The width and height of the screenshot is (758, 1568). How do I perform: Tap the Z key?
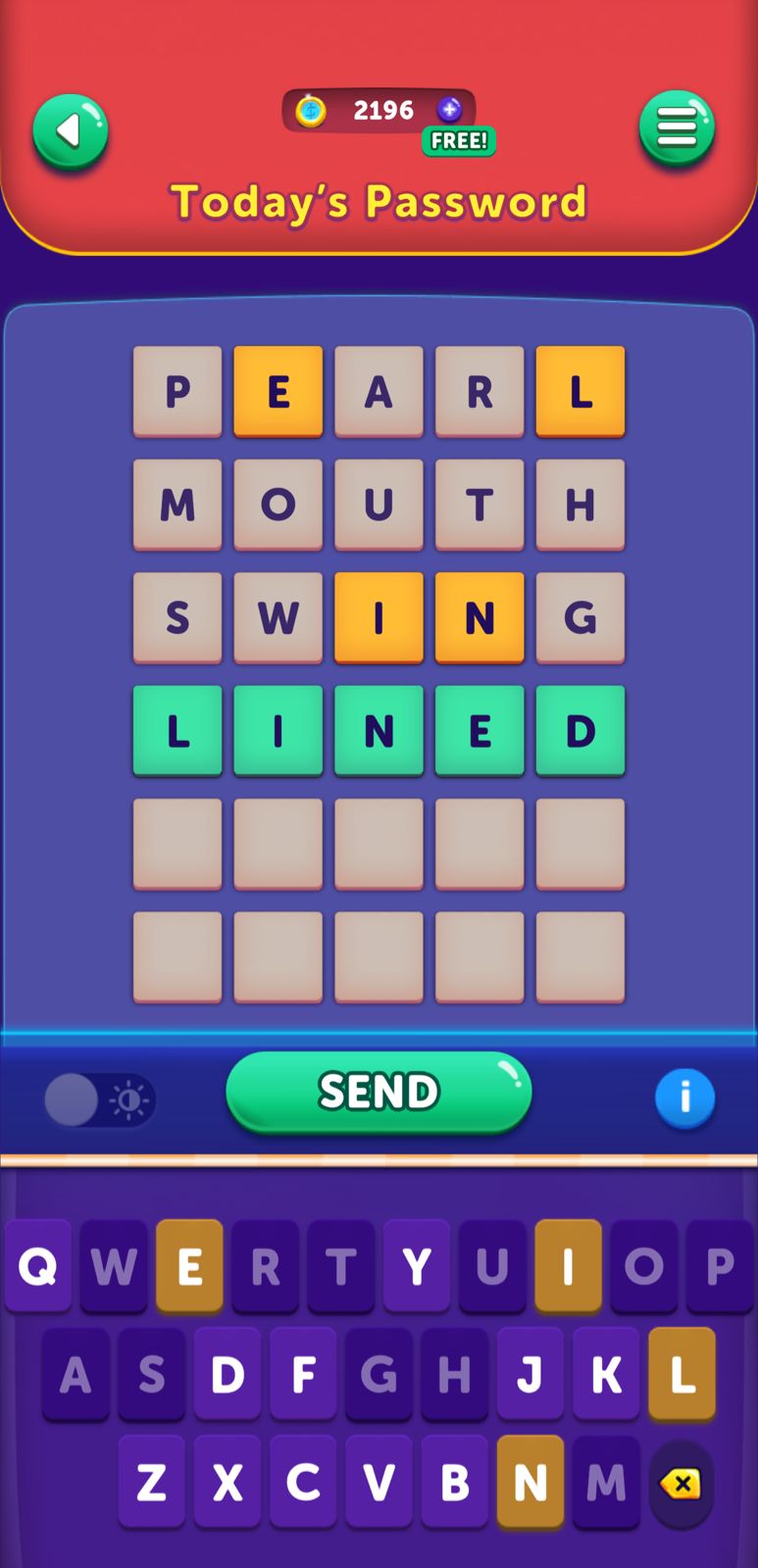click(x=152, y=1482)
